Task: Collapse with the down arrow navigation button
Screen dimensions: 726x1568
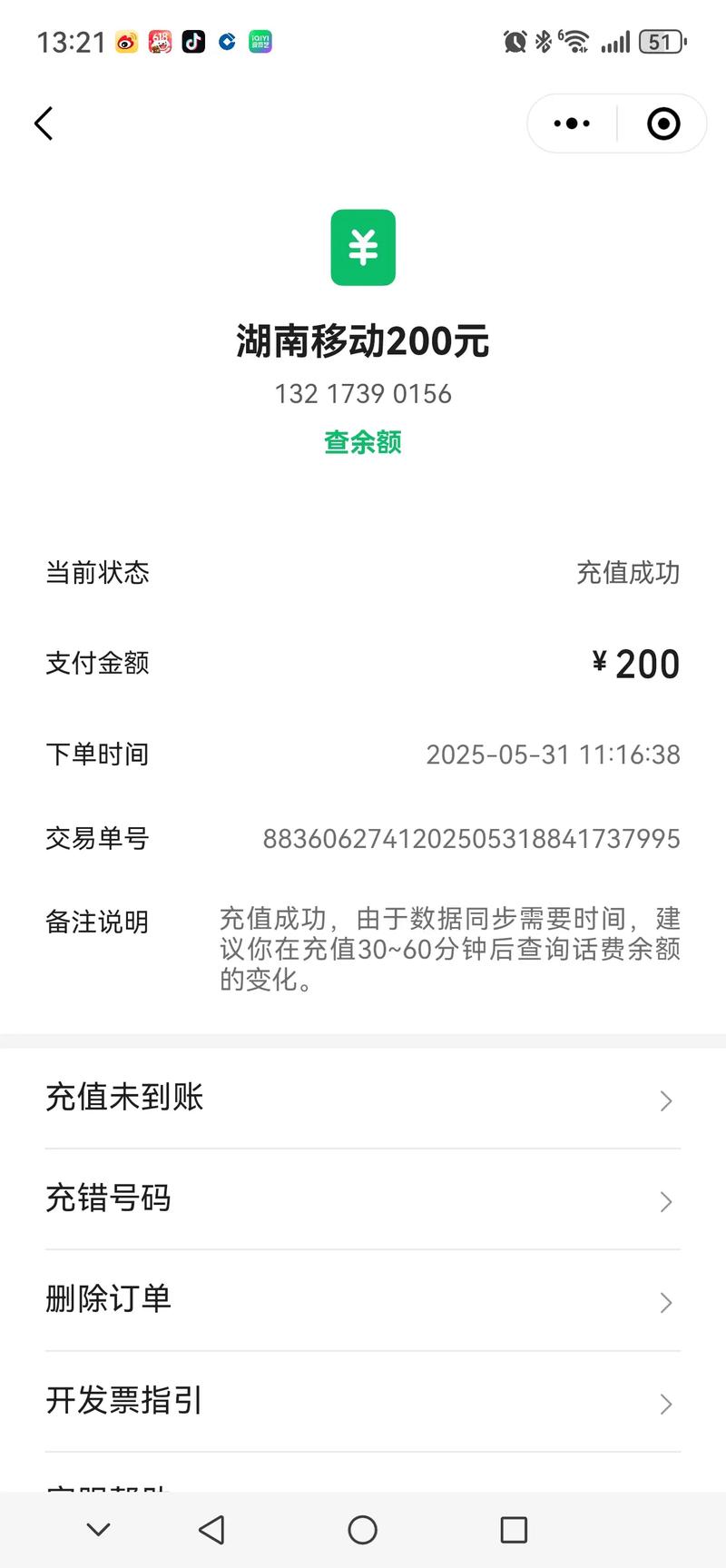Action: point(98,1529)
